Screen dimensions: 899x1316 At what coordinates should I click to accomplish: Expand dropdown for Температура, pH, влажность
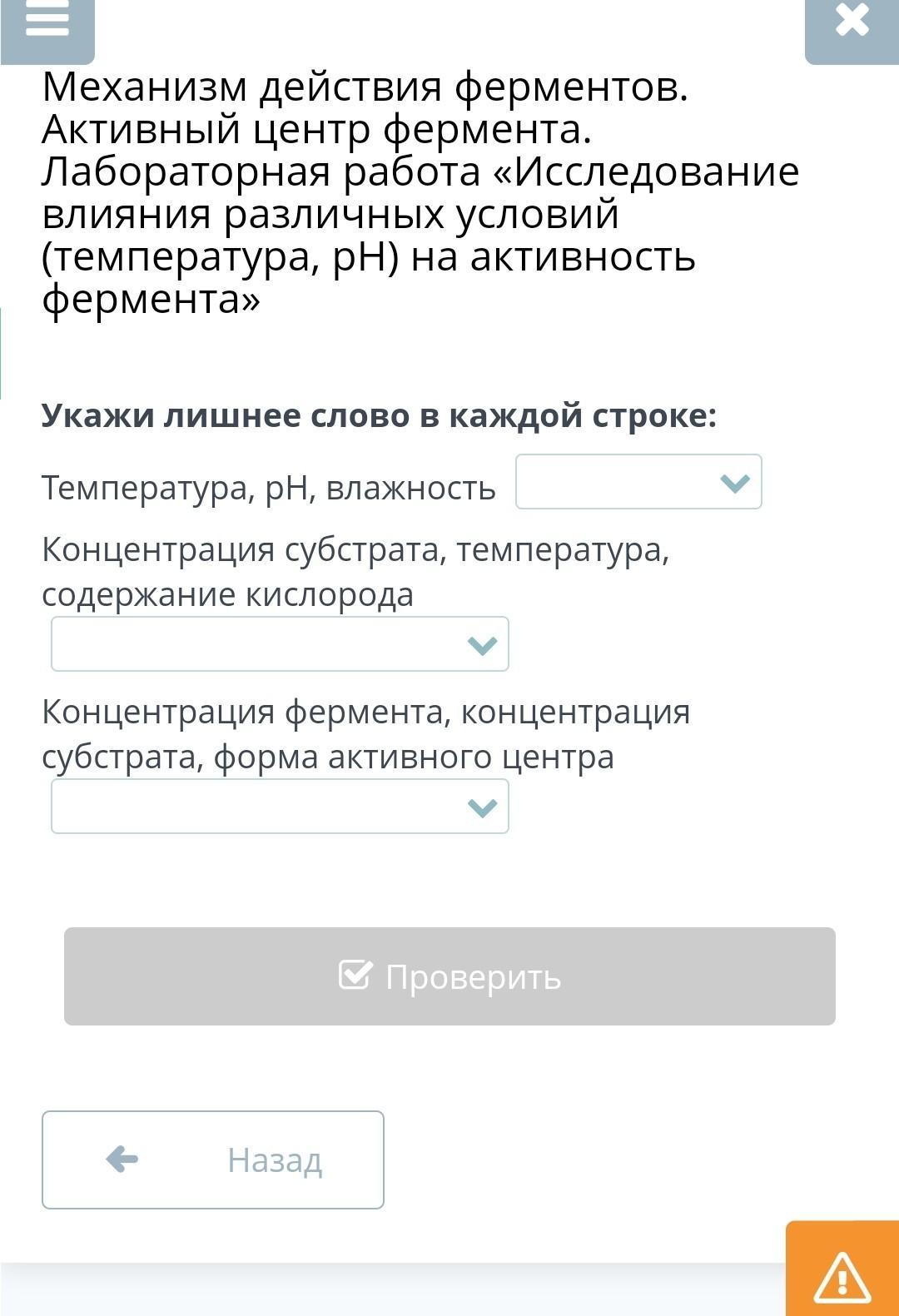(x=638, y=482)
